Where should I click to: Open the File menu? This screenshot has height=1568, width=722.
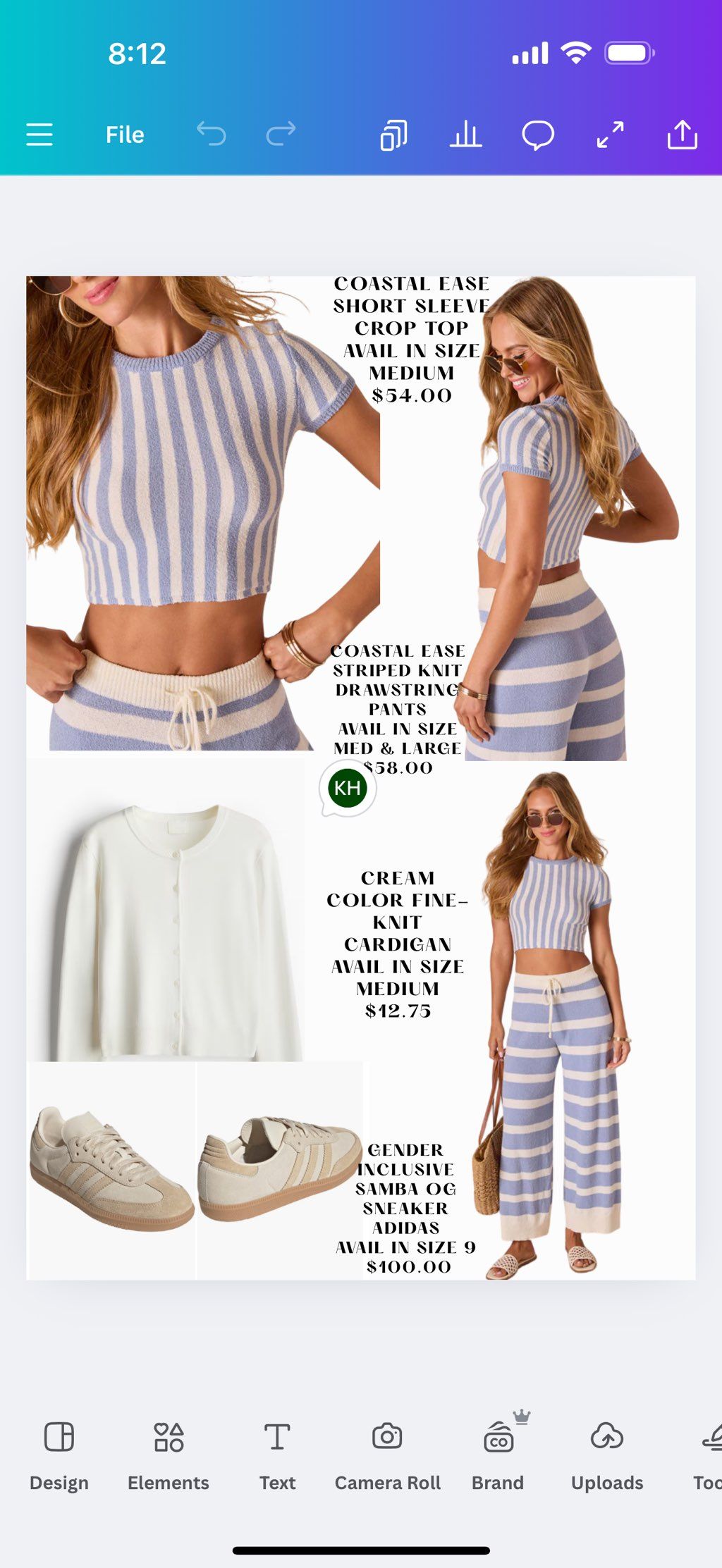(x=125, y=135)
